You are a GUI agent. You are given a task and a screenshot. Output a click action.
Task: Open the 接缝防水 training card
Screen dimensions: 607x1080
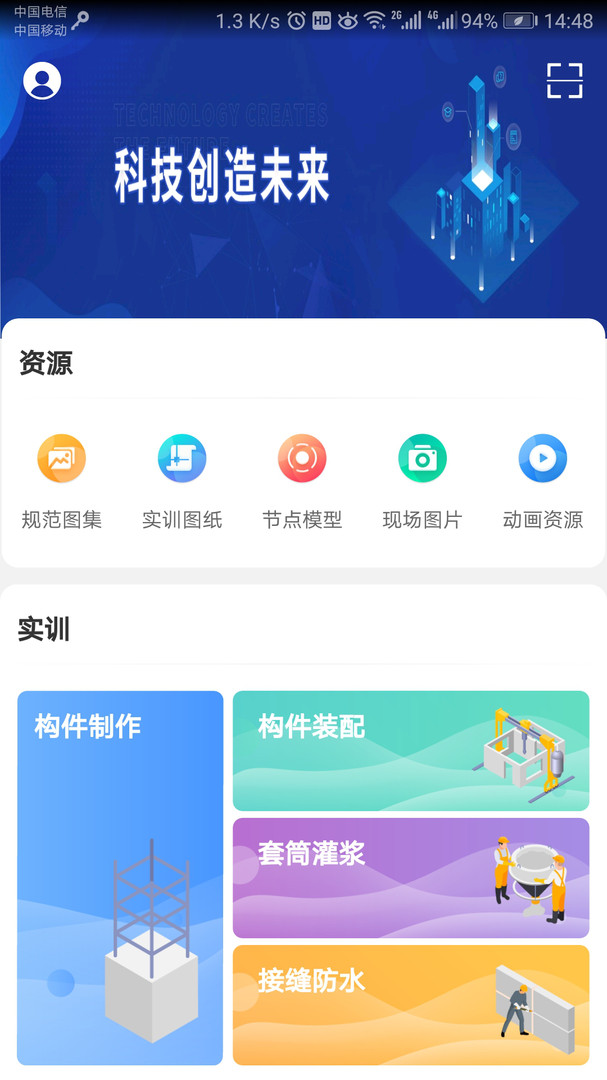pyautogui.click(x=411, y=1004)
